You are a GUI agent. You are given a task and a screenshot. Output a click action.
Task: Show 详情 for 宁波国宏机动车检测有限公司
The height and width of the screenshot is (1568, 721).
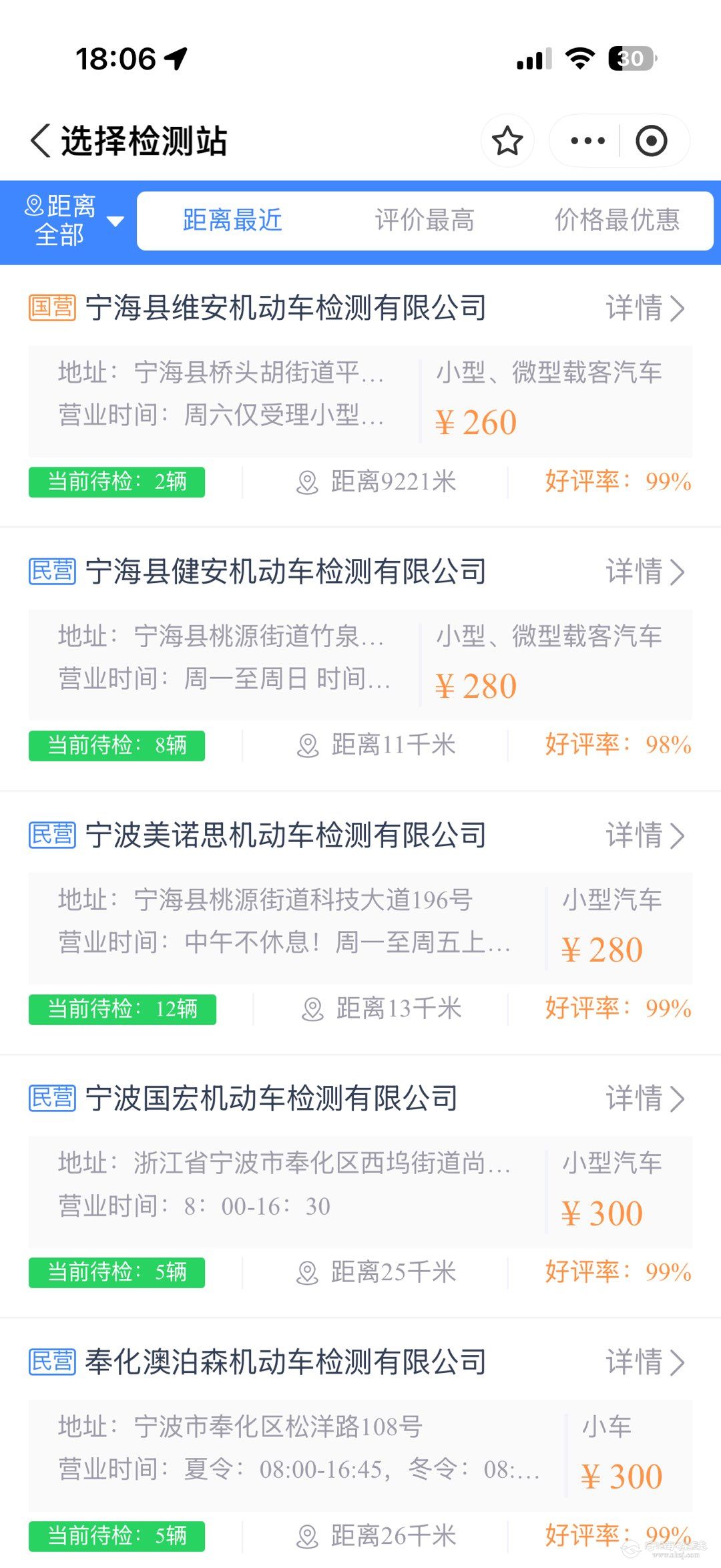tap(644, 1099)
